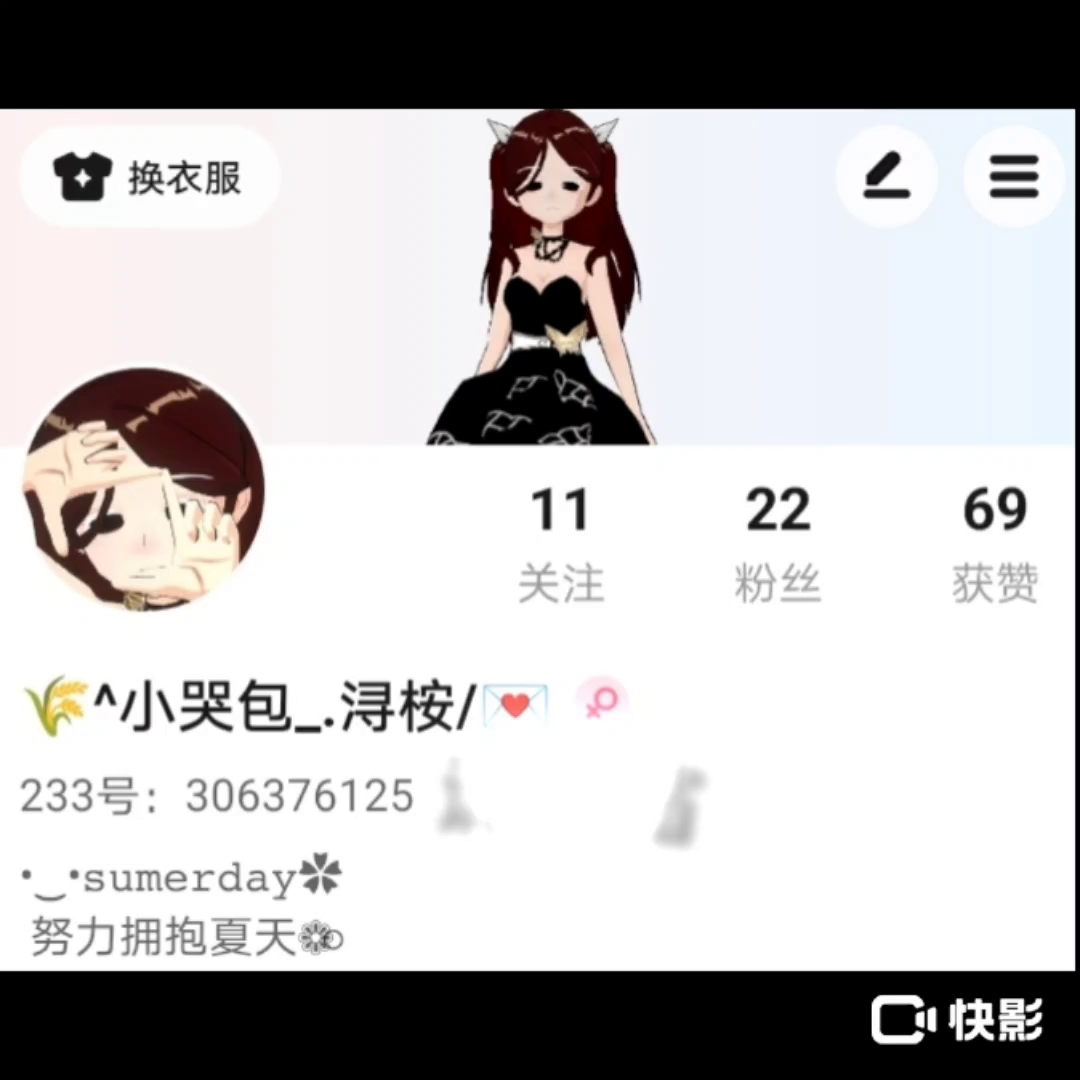Tap the 换衣服 change outfit button
1080x1080 pixels.
point(150,178)
